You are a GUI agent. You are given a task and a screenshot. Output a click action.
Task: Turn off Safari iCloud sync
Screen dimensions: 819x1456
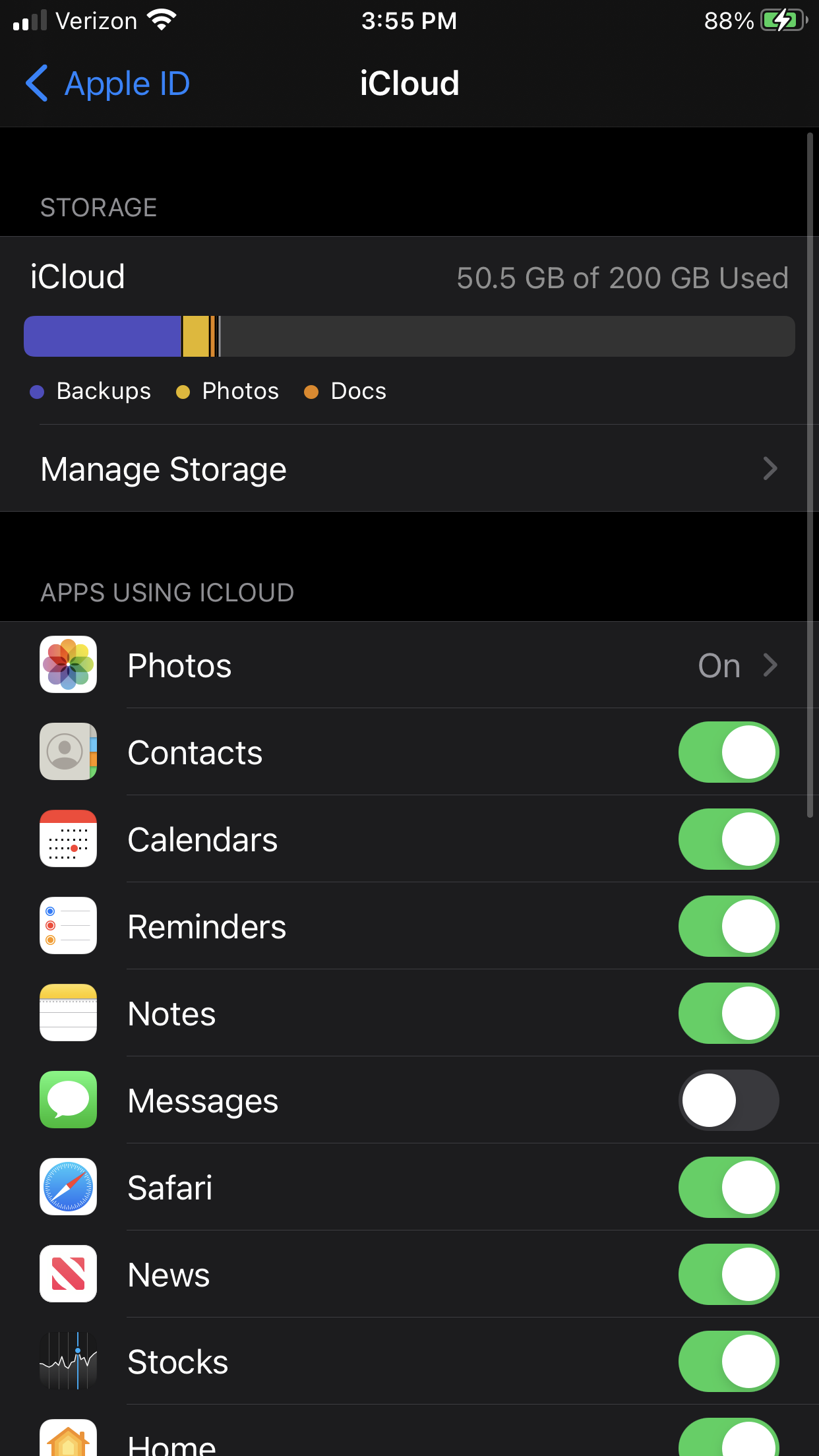tap(728, 1188)
